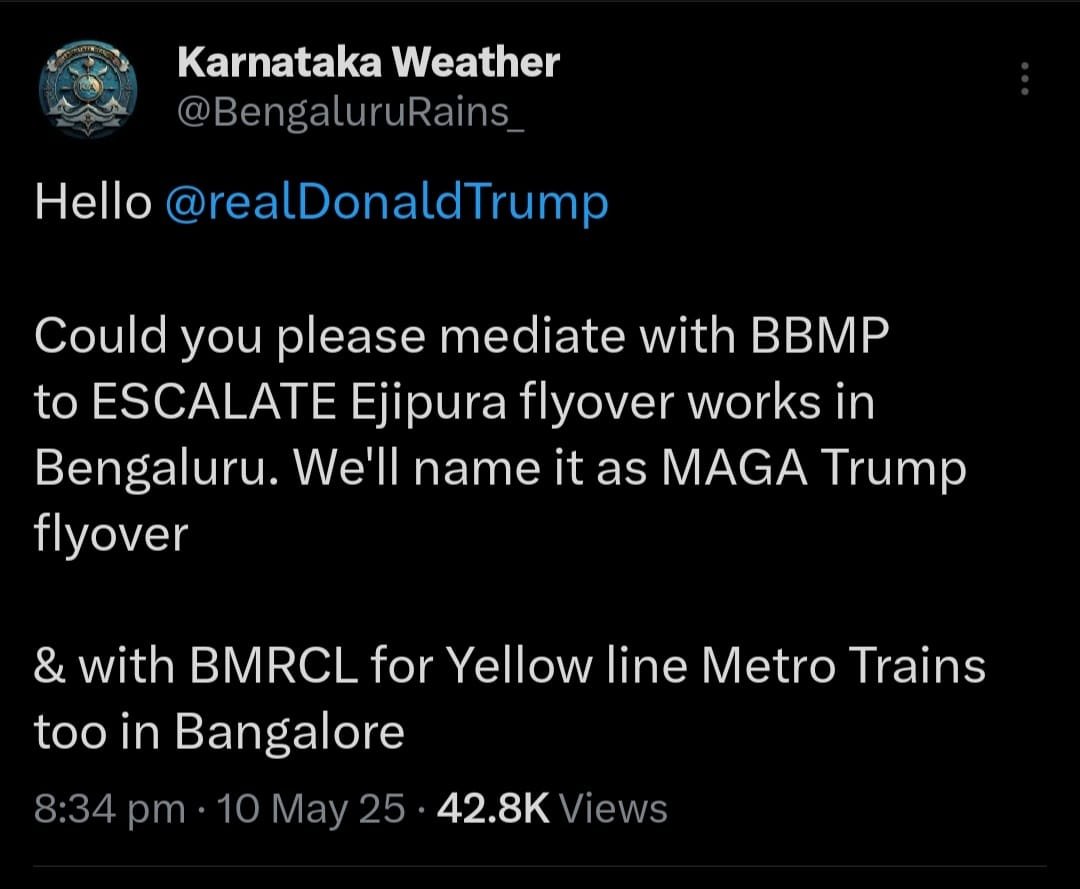
Task: Open the @realDonaldTrump mention link
Action: point(385,203)
